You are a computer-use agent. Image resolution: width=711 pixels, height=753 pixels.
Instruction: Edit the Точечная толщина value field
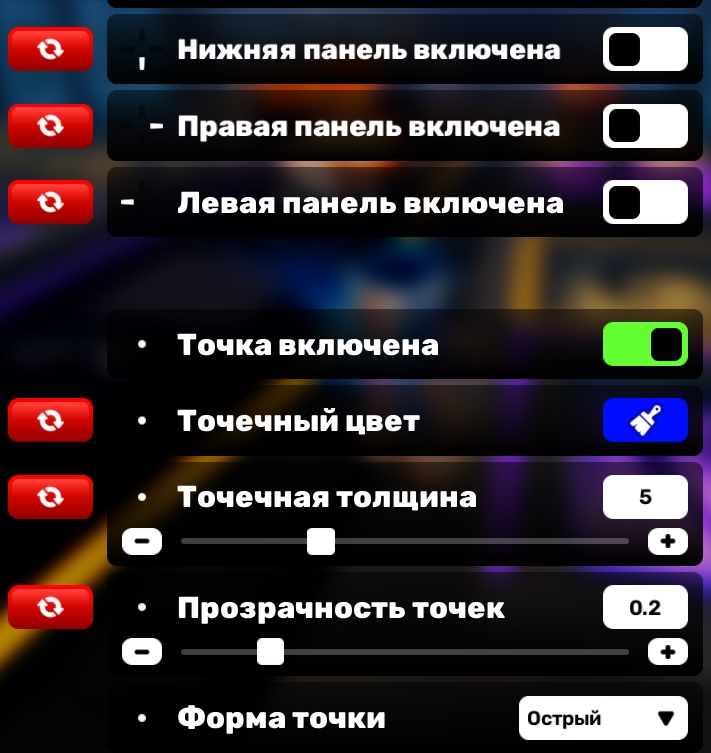click(645, 497)
